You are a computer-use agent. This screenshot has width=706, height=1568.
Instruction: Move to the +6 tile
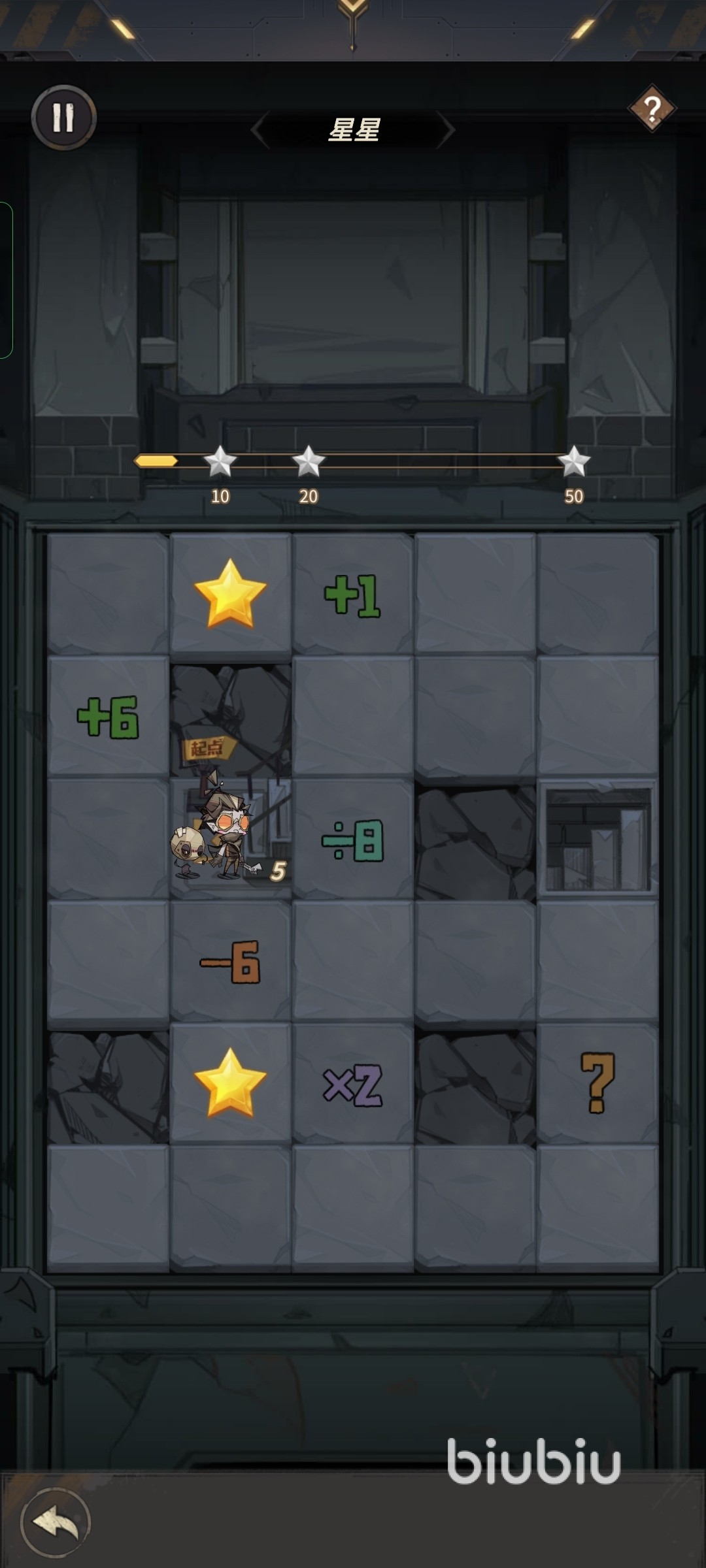click(109, 717)
